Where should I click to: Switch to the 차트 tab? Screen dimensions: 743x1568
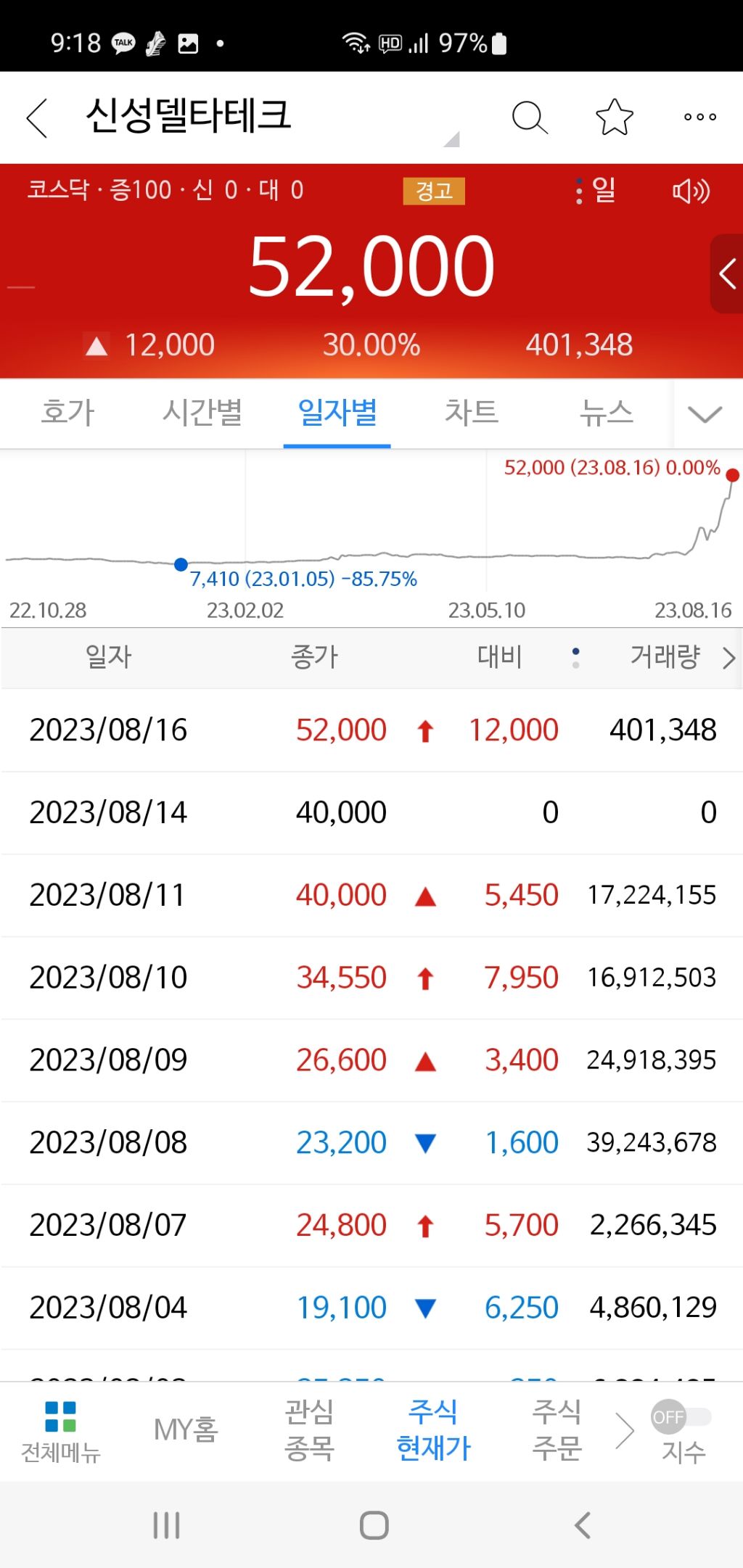(471, 413)
